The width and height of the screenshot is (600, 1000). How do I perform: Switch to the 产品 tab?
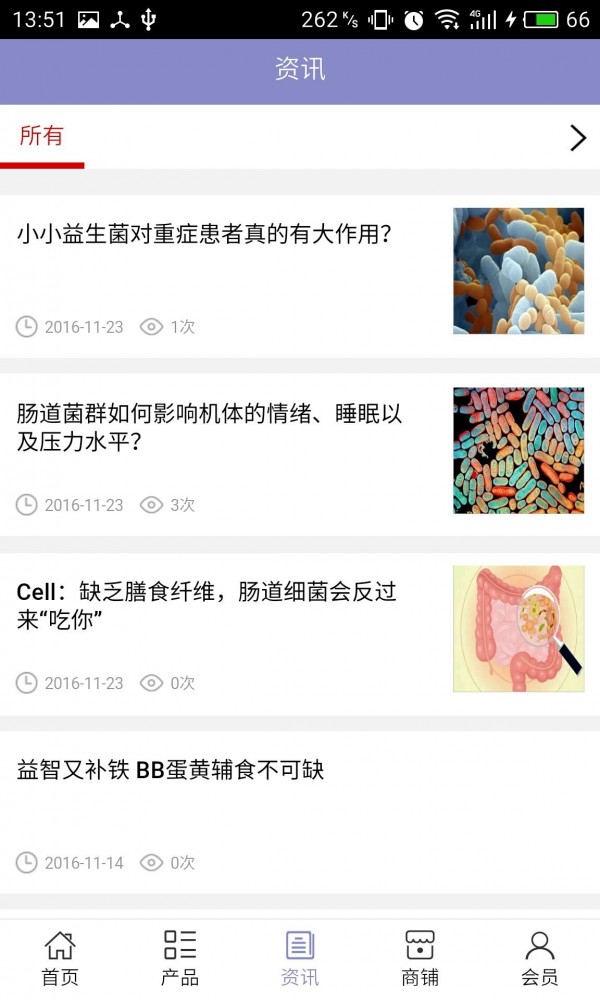point(180,958)
